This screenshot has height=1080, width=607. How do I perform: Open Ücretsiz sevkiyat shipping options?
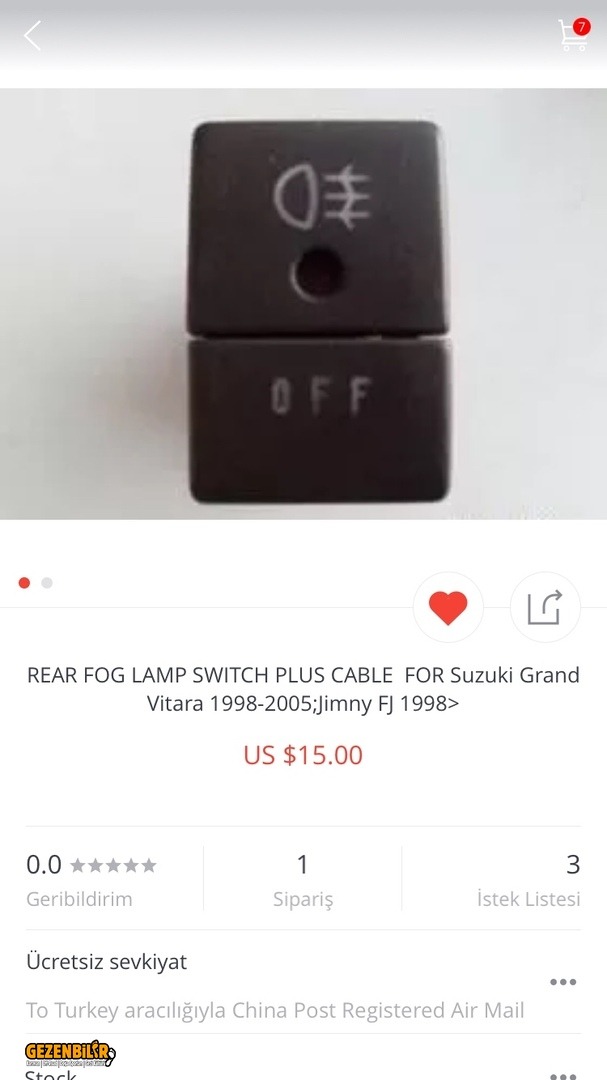[x=562, y=982]
